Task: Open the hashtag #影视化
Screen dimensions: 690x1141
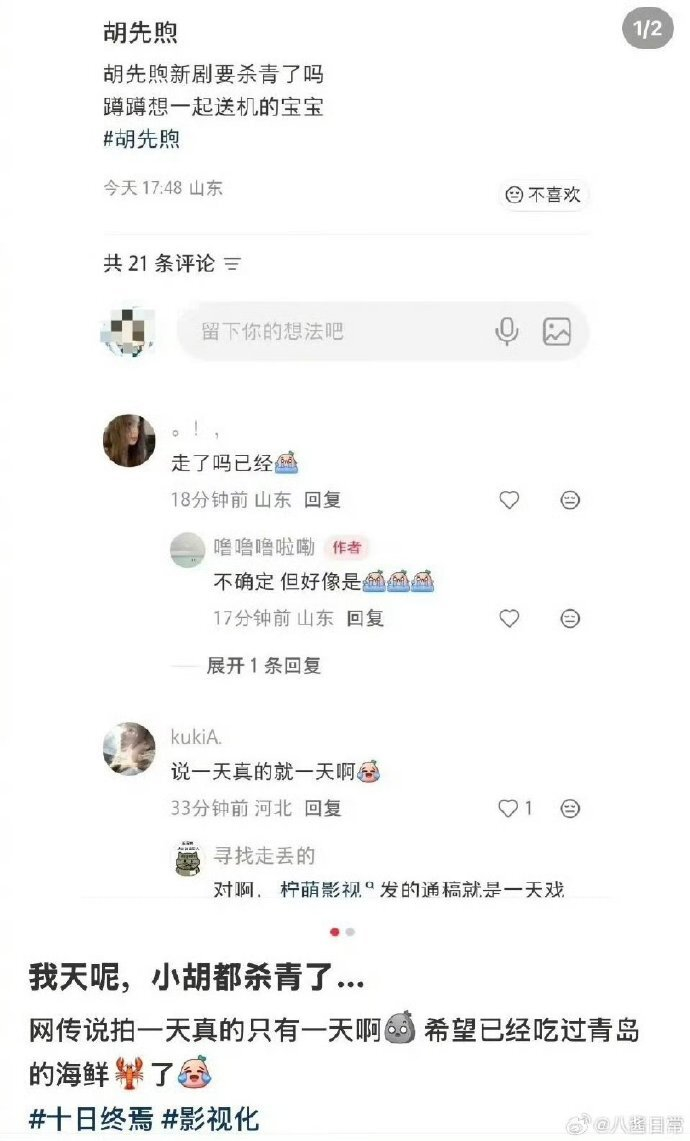Action: 210,1119
